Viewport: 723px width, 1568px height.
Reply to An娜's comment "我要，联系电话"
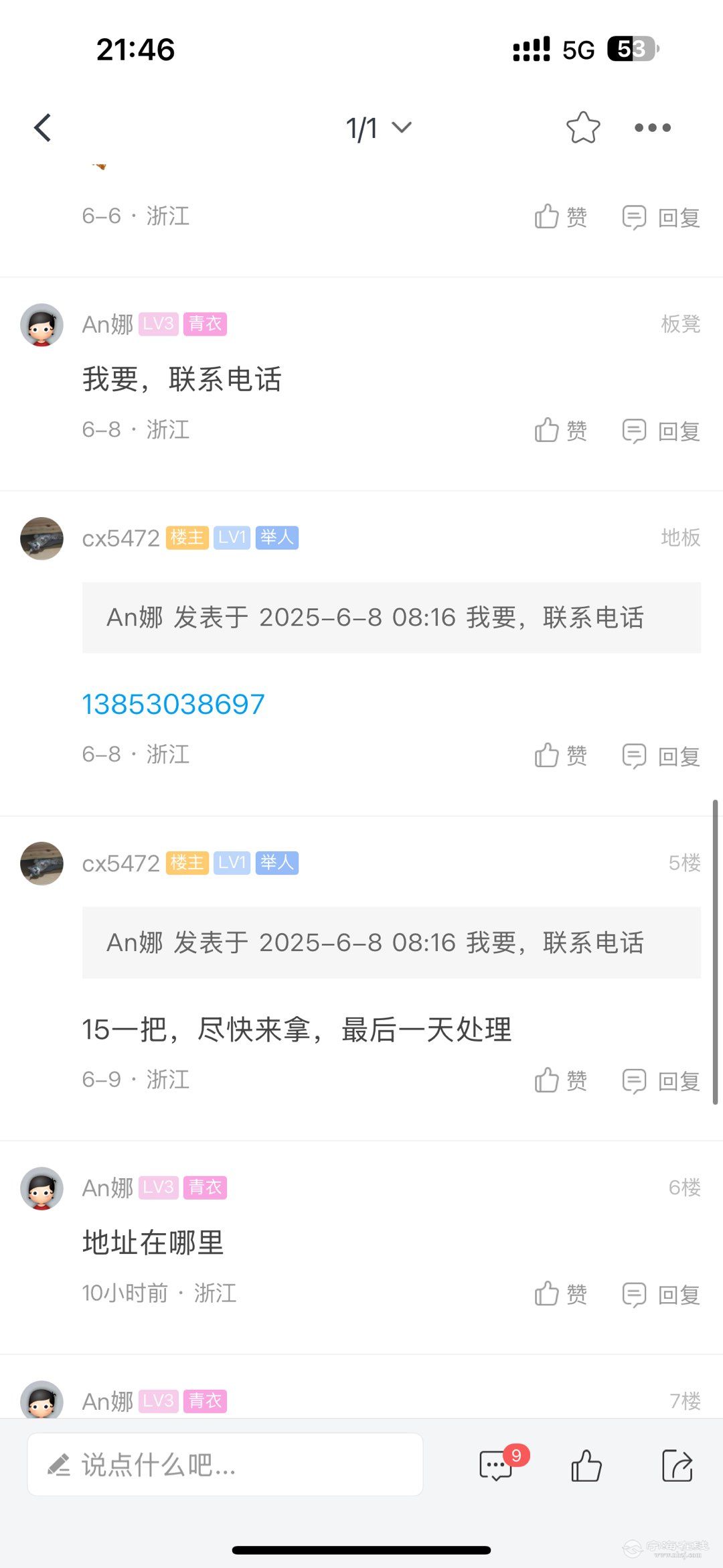[661, 431]
